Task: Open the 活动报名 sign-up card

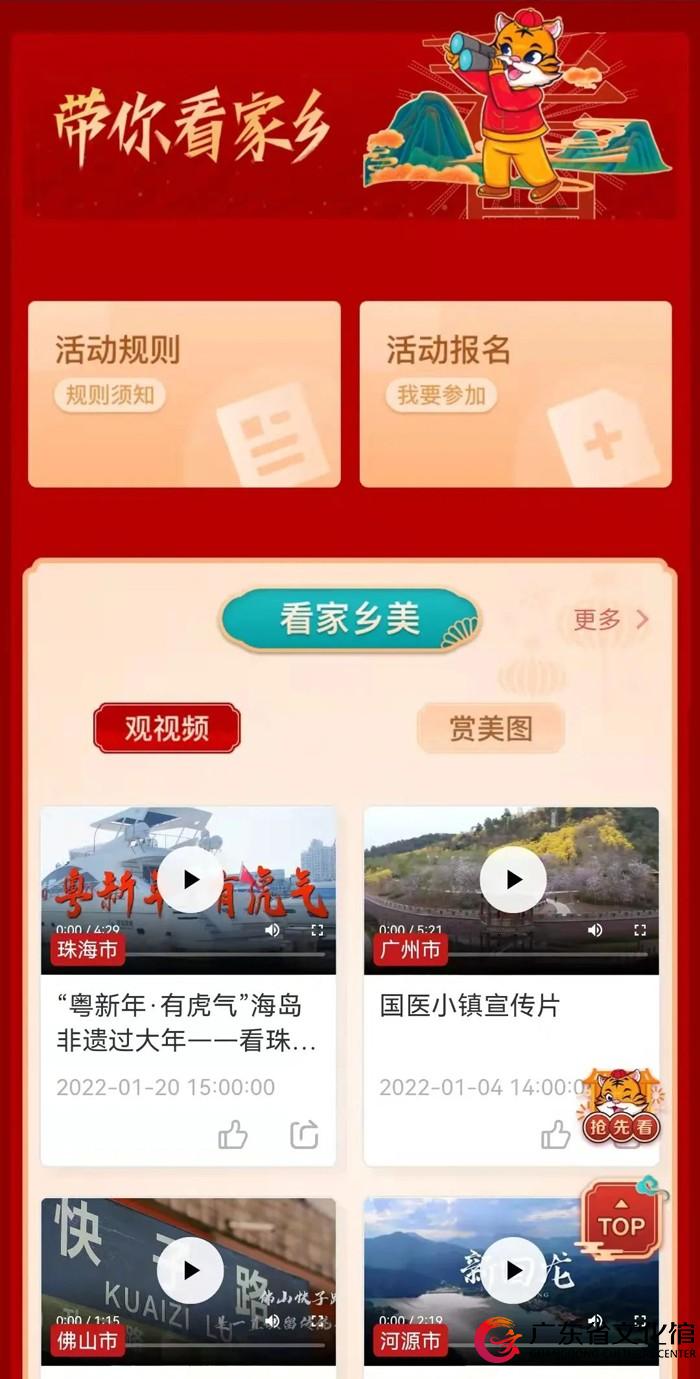Action: [515, 394]
